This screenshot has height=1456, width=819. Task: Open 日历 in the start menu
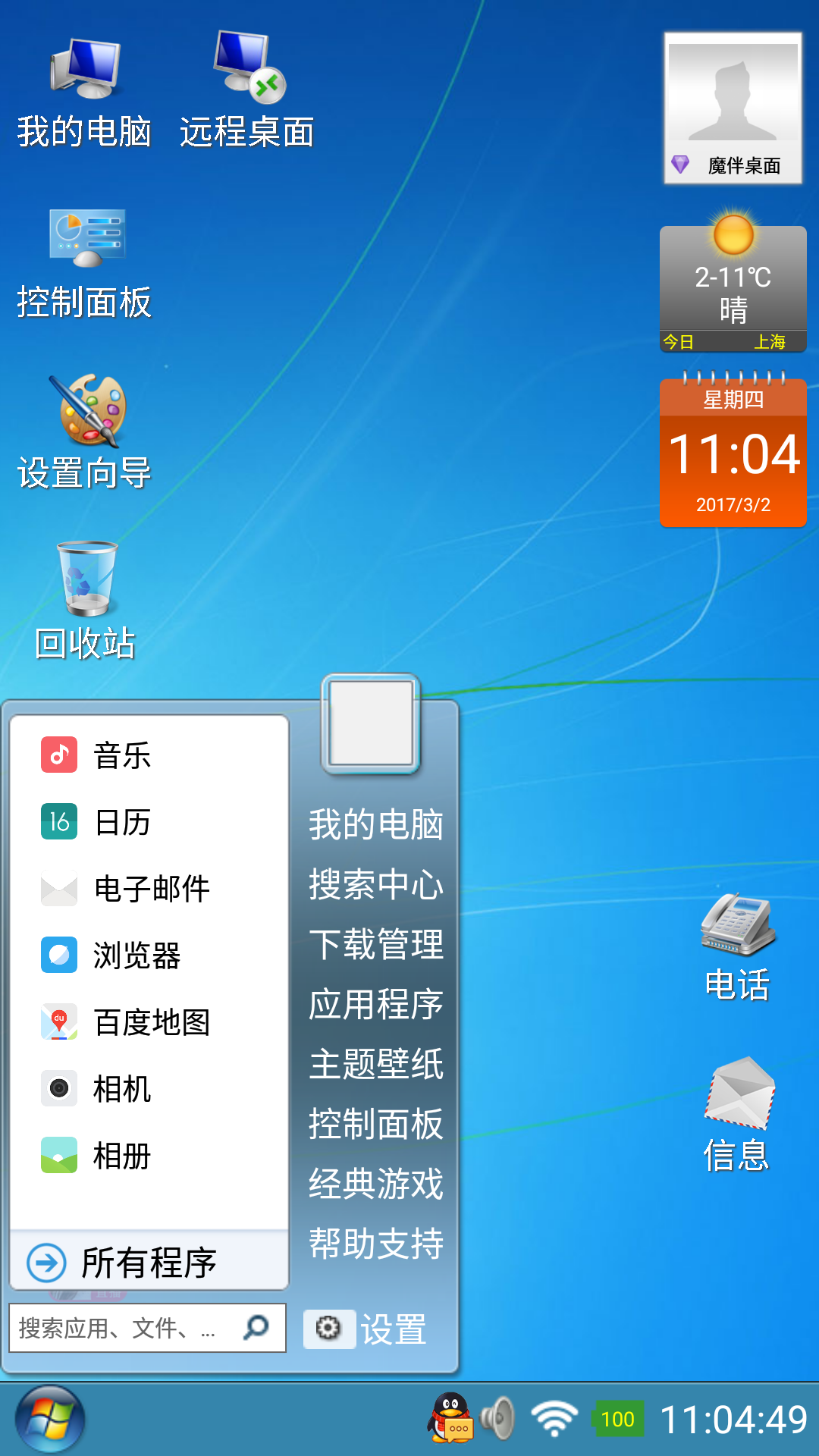click(x=121, y=822)
